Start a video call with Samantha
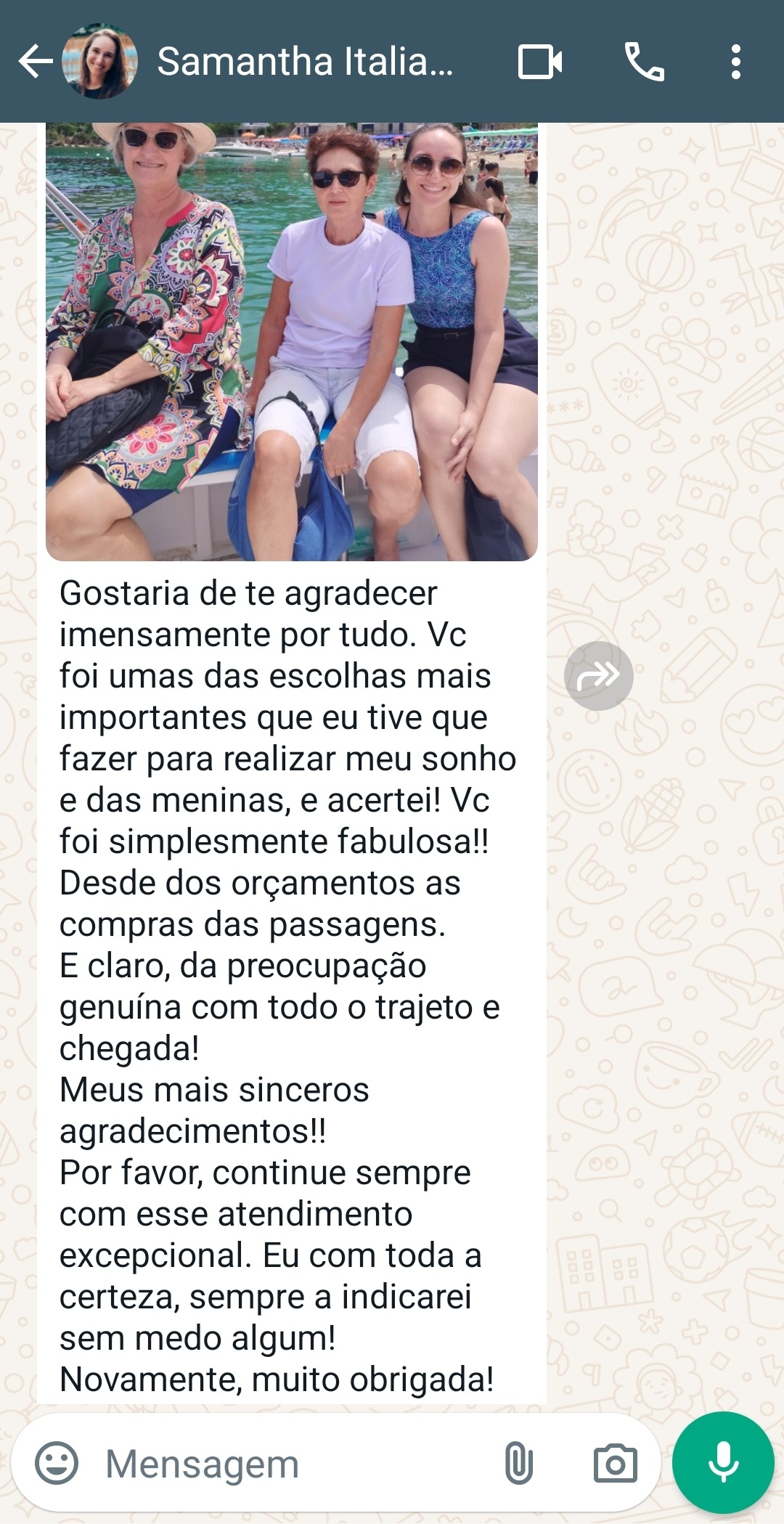The width and height of the screenshot is (784, 1524). point(540,62)
